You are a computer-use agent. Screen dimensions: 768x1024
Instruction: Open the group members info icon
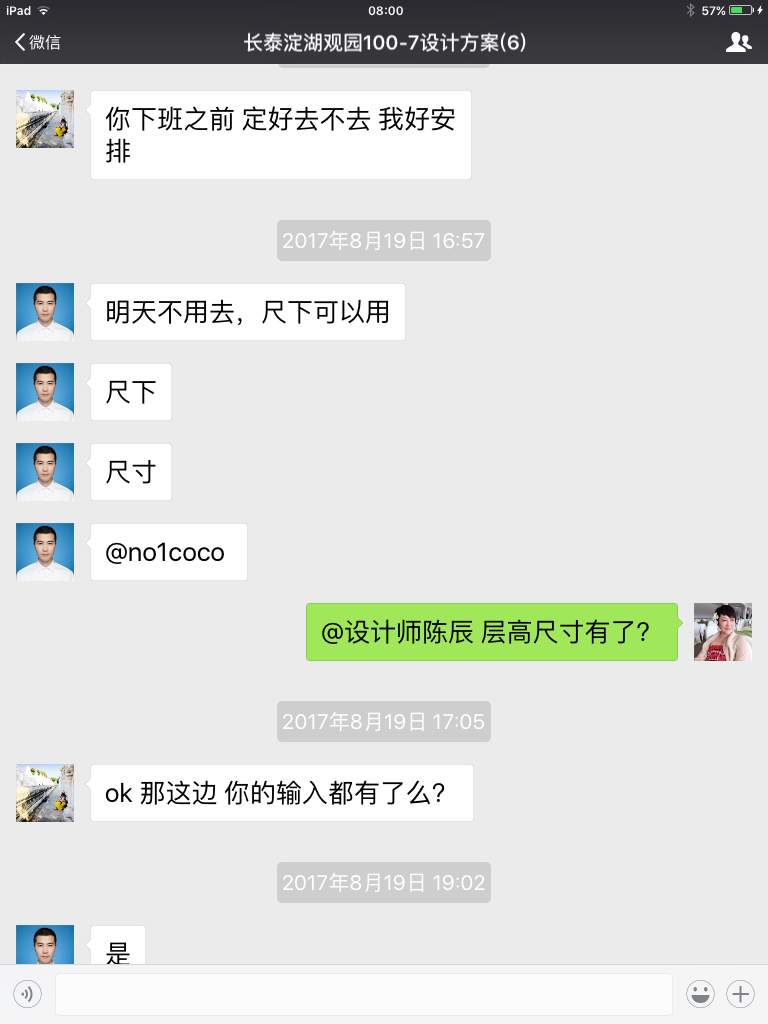coord(738,42)
